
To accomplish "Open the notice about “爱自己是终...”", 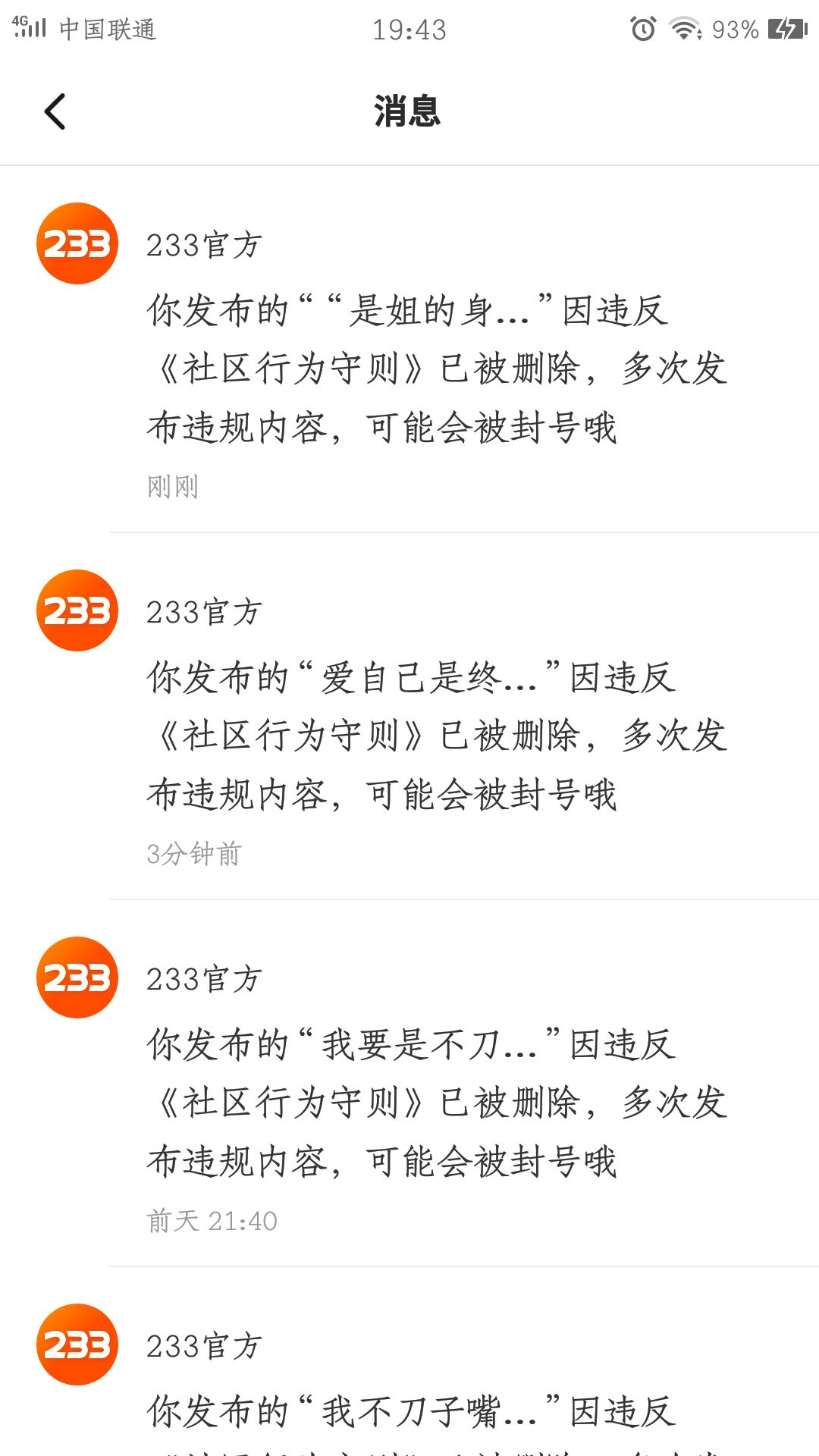I will tap(436, 736).
